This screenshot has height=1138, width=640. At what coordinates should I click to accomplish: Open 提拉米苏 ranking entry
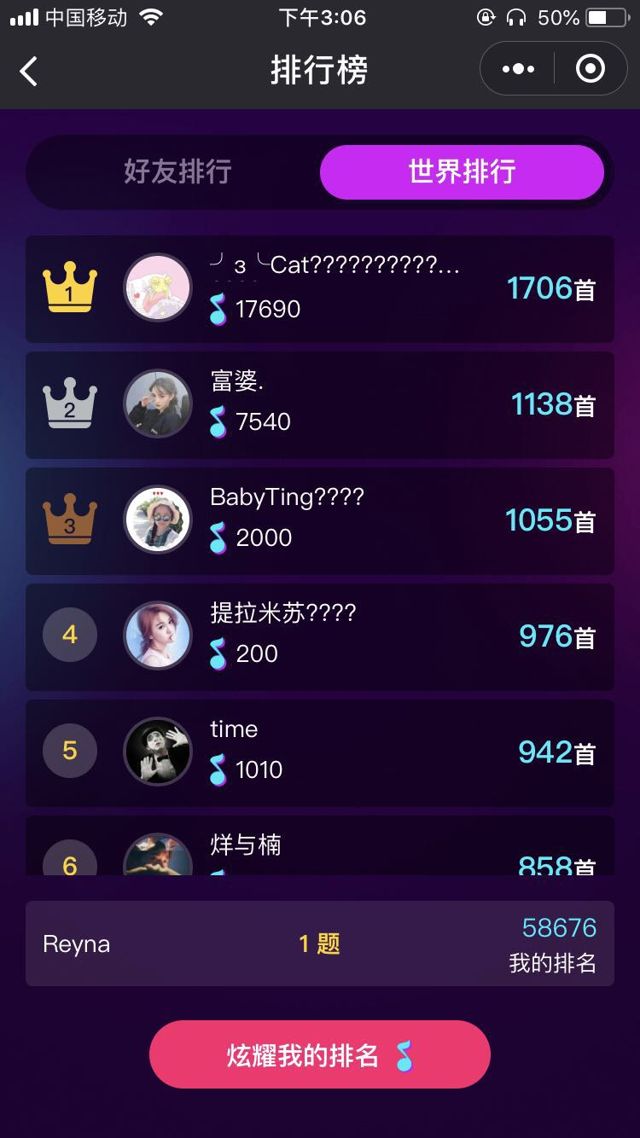coord(319,636)
